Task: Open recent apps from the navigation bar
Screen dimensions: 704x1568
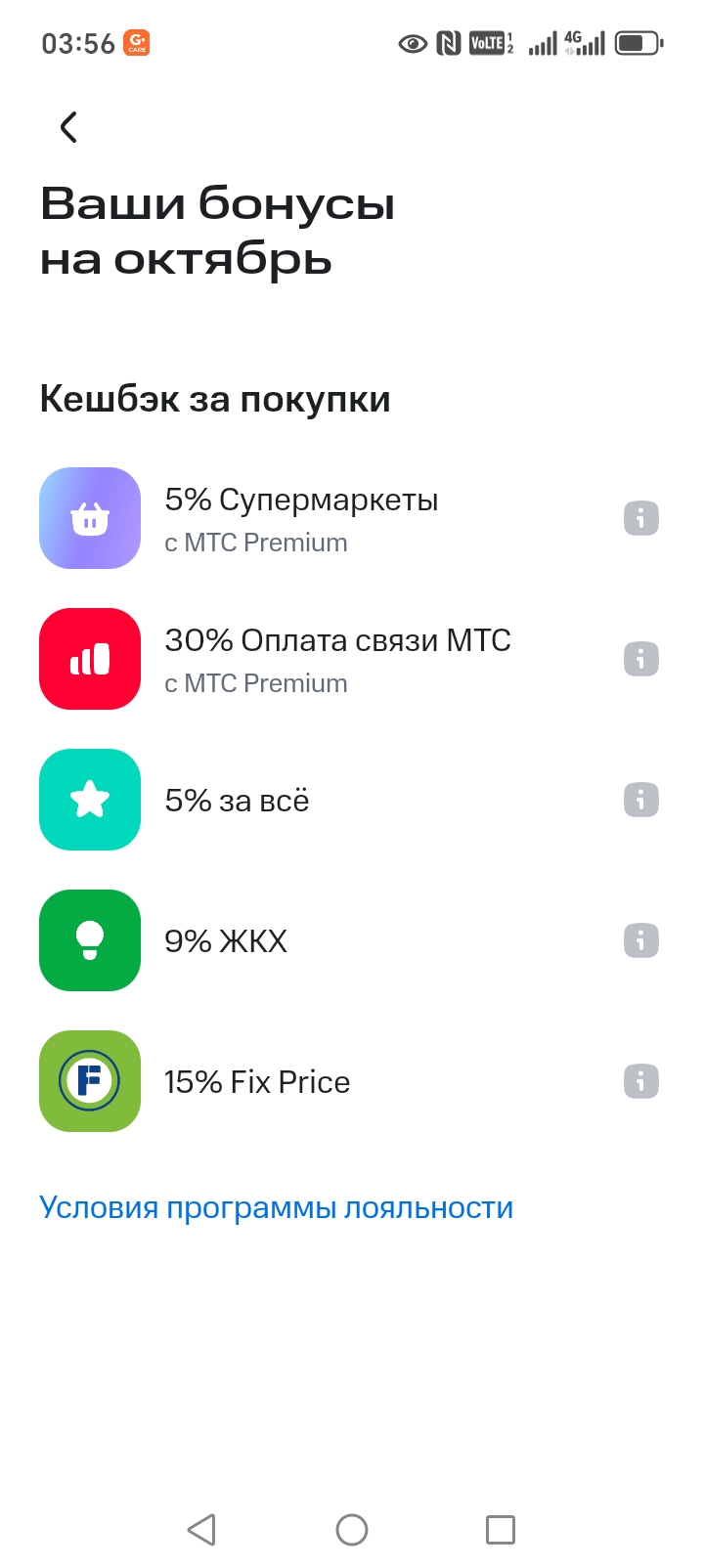Action: coord(501,1530)
